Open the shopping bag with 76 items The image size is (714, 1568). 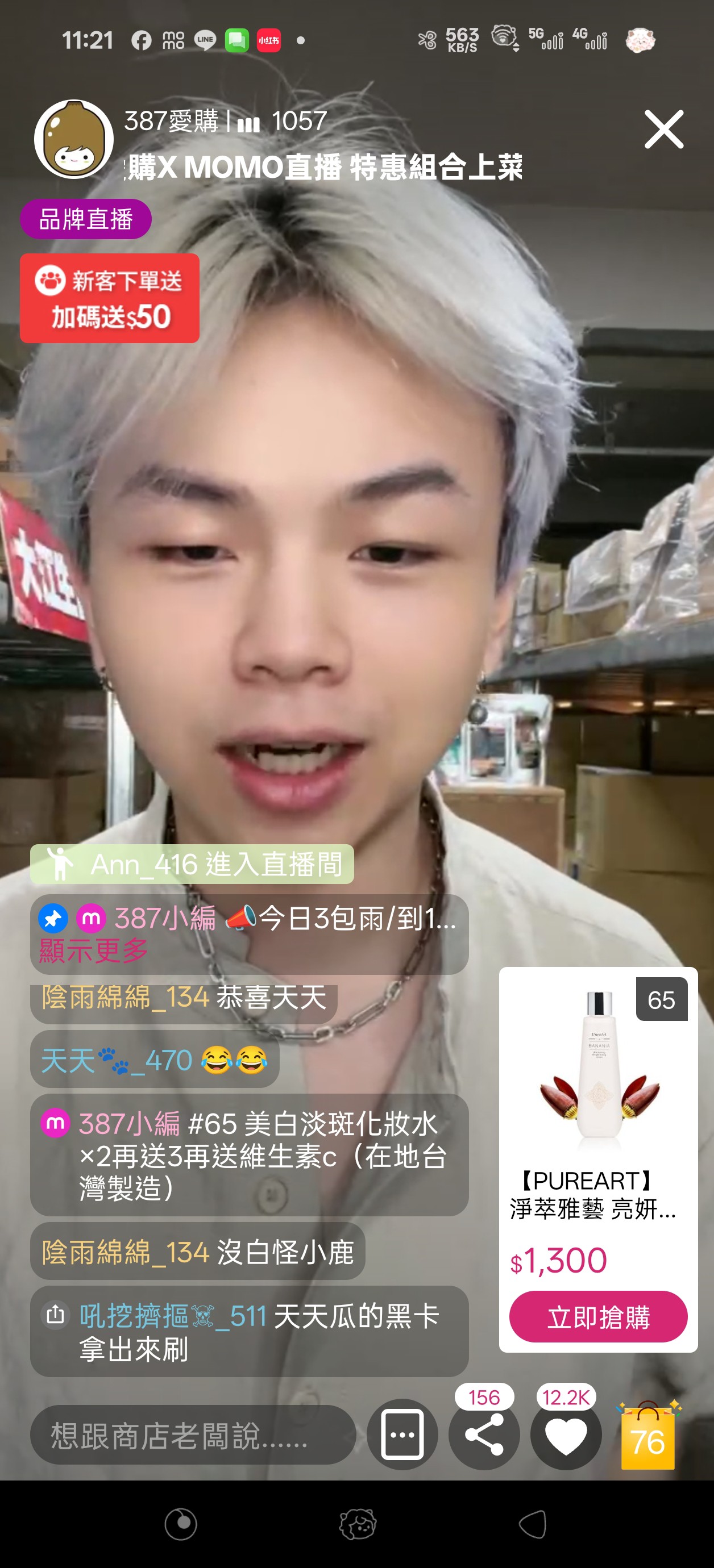(647, 1438)
